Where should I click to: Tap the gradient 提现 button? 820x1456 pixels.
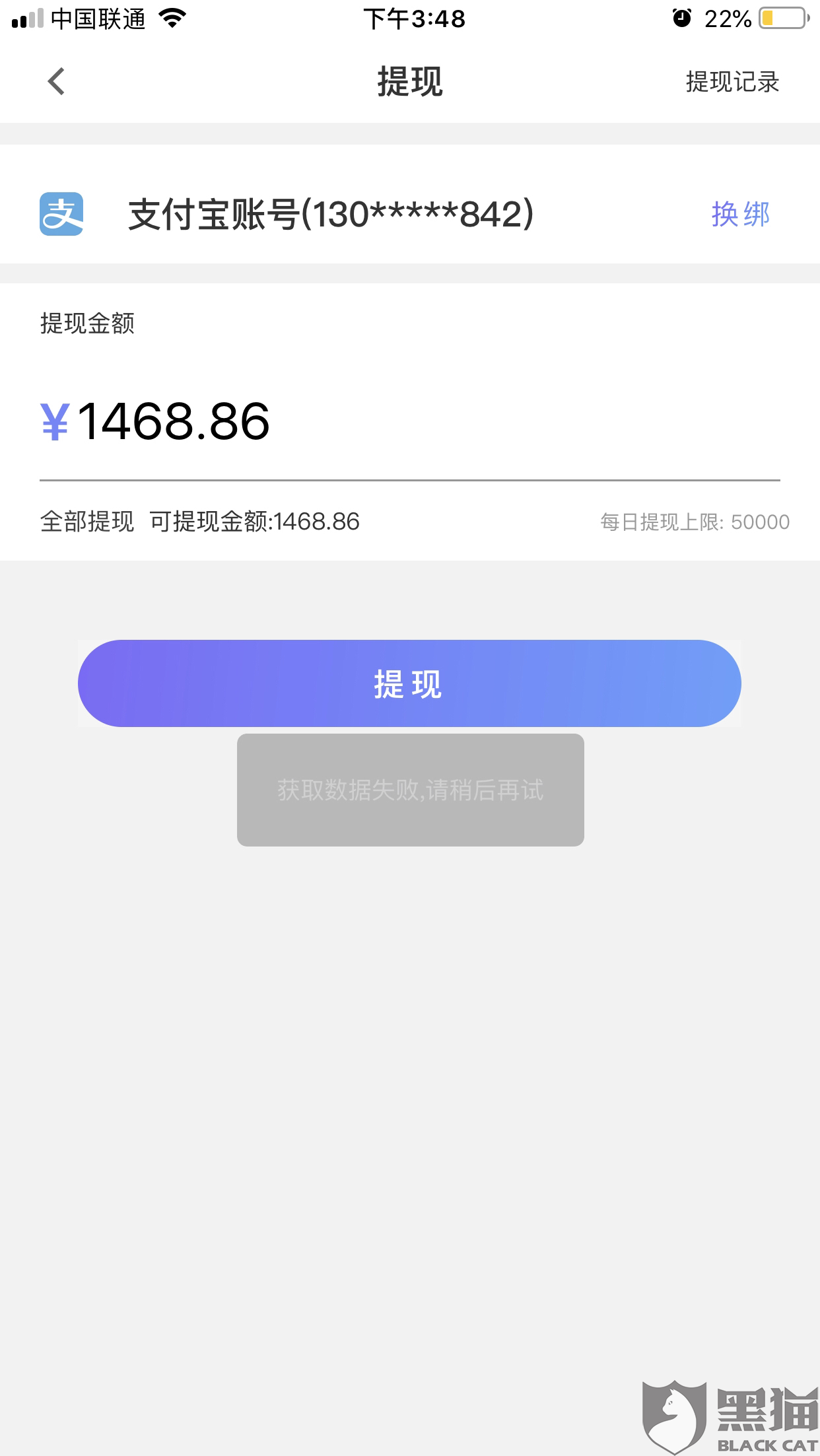(409, 683)
